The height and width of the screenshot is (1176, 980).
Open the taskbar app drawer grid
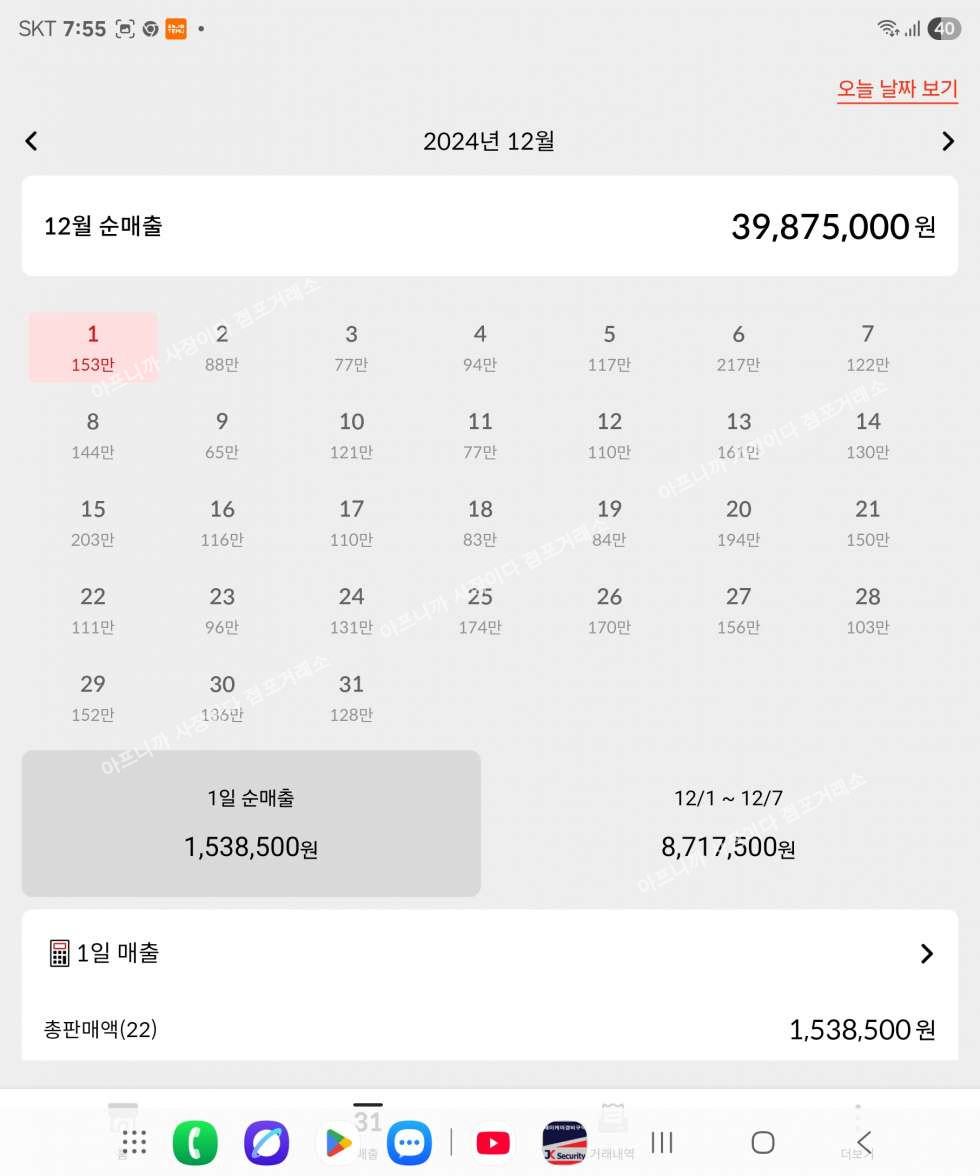click(x=134, y=1142)
